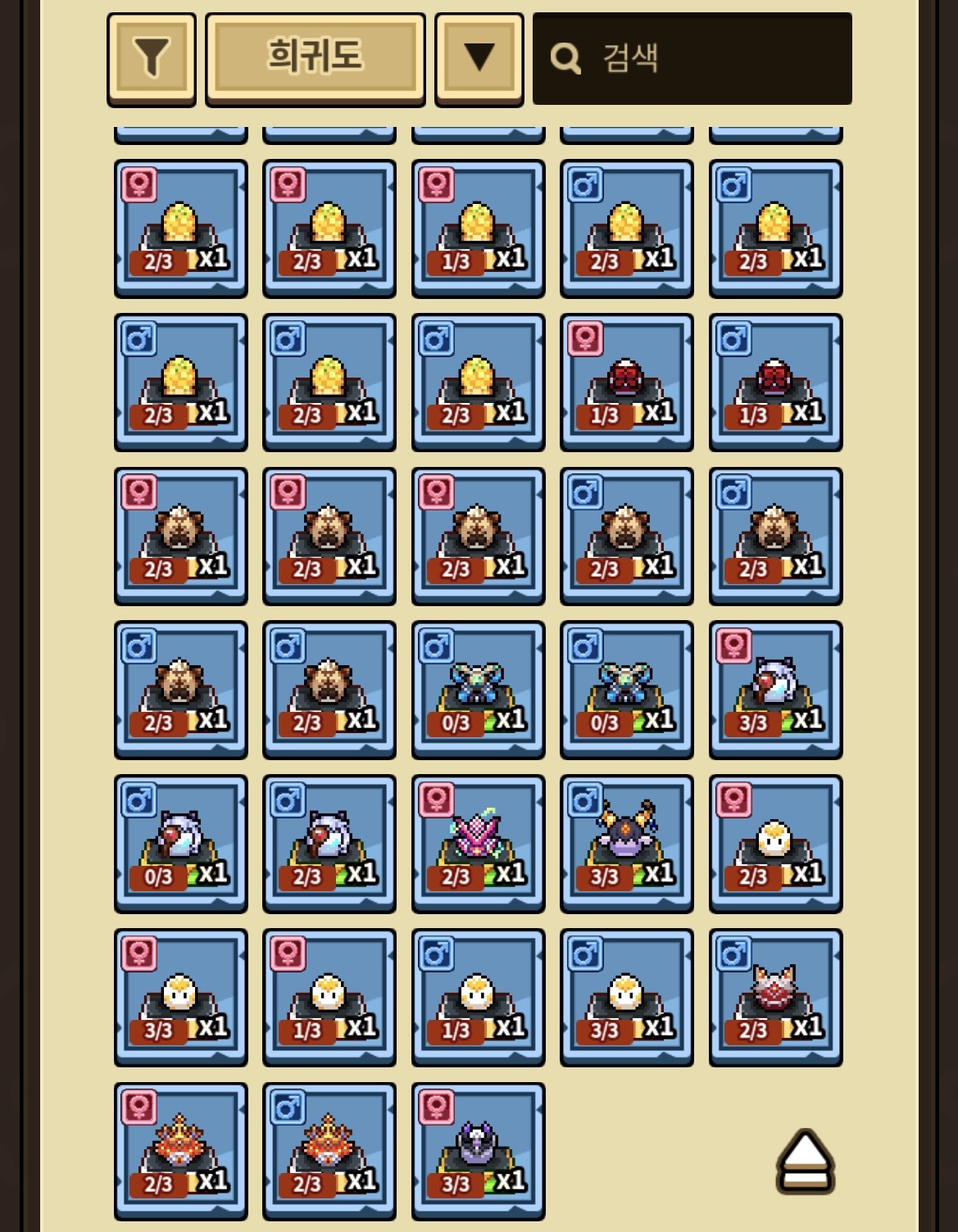Change the 희귀도 sort criterion
This screenshot has height=1232, width=958.
(x=315, y=58)
